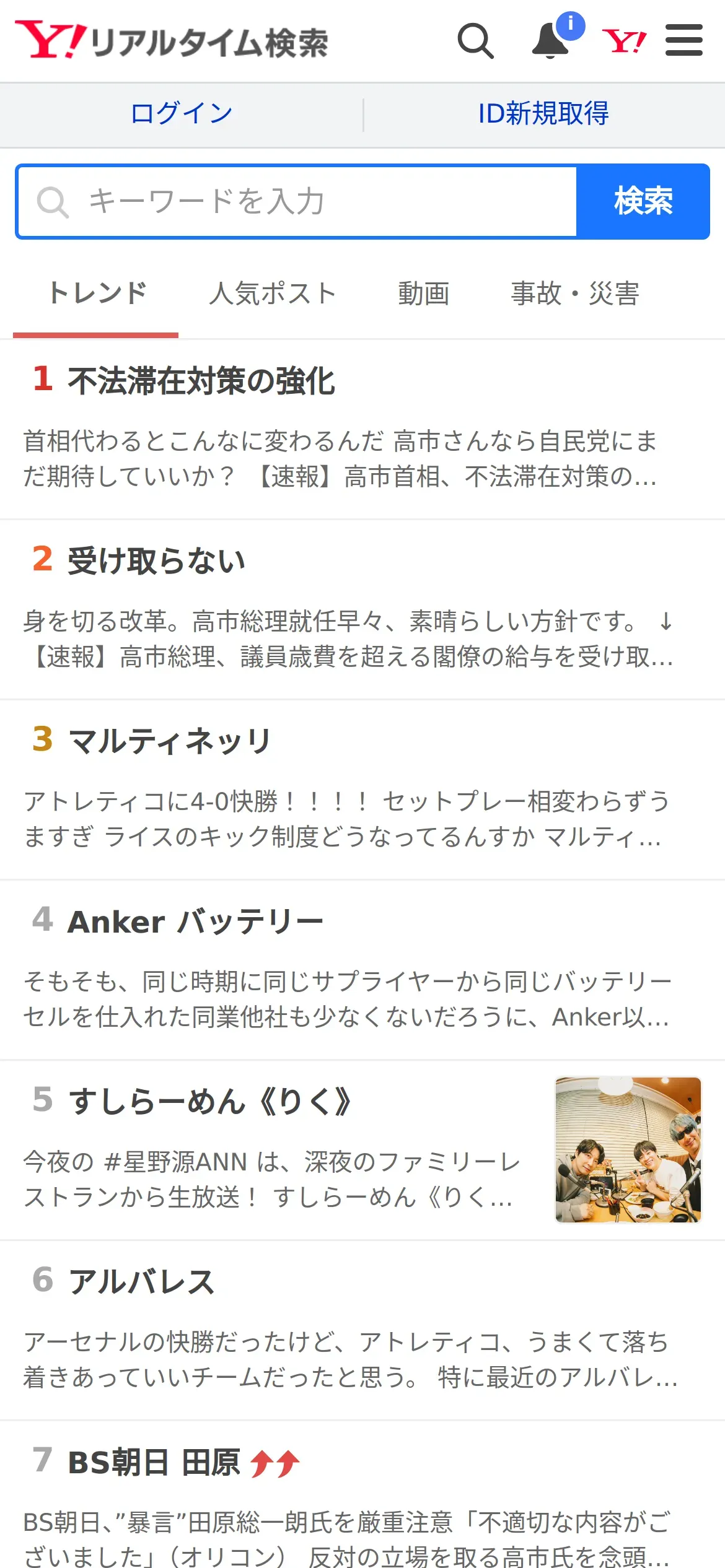Screen dimensions: 725x1568
Task: Tap the ログイン link
Action: [182, 114]
